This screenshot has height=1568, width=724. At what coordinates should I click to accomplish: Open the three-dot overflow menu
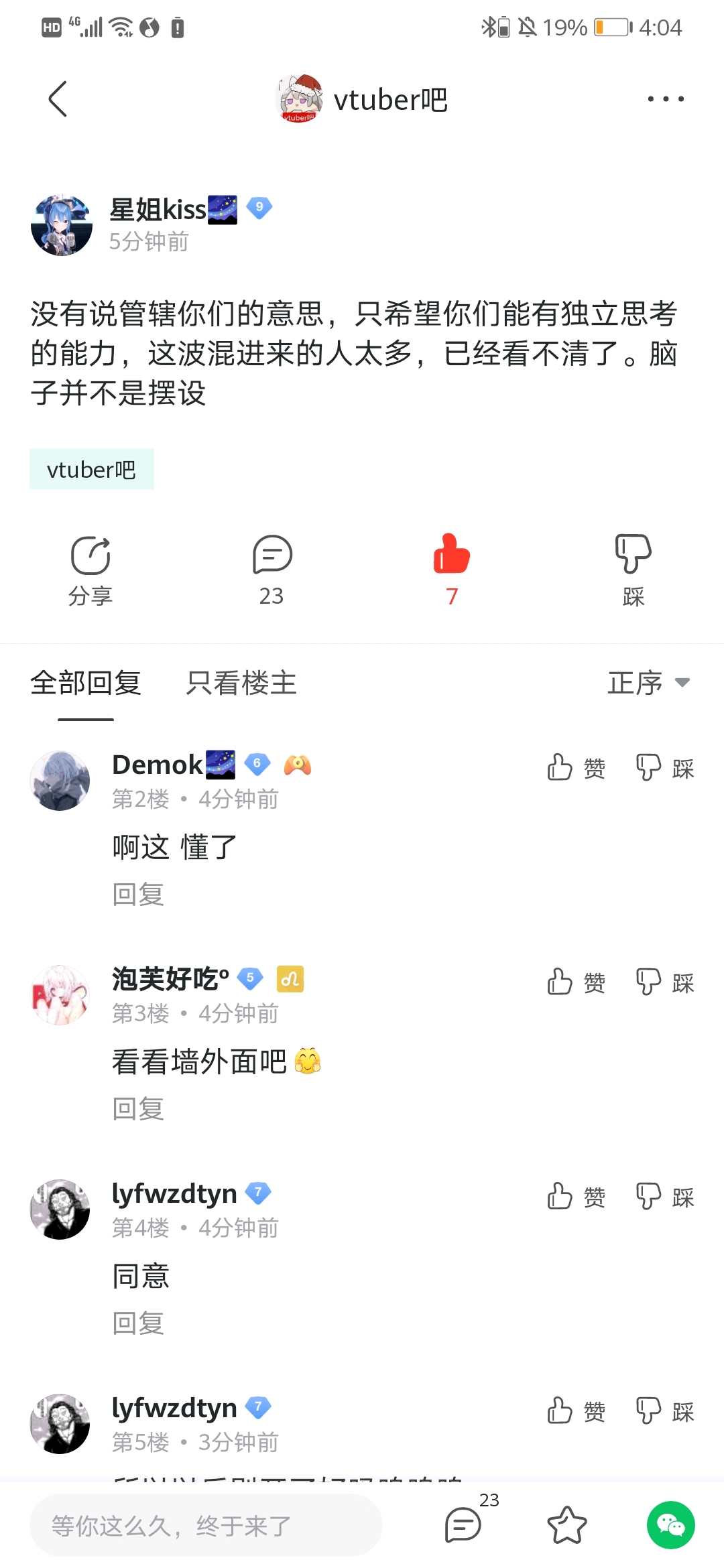[x=665, y=99]
